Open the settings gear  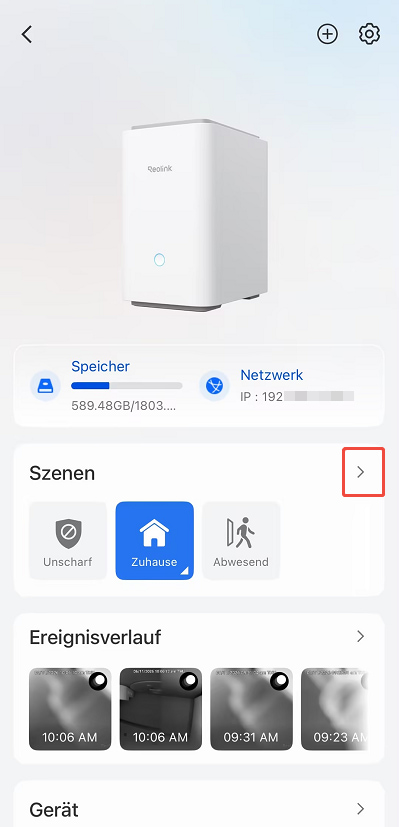point(369,34)
